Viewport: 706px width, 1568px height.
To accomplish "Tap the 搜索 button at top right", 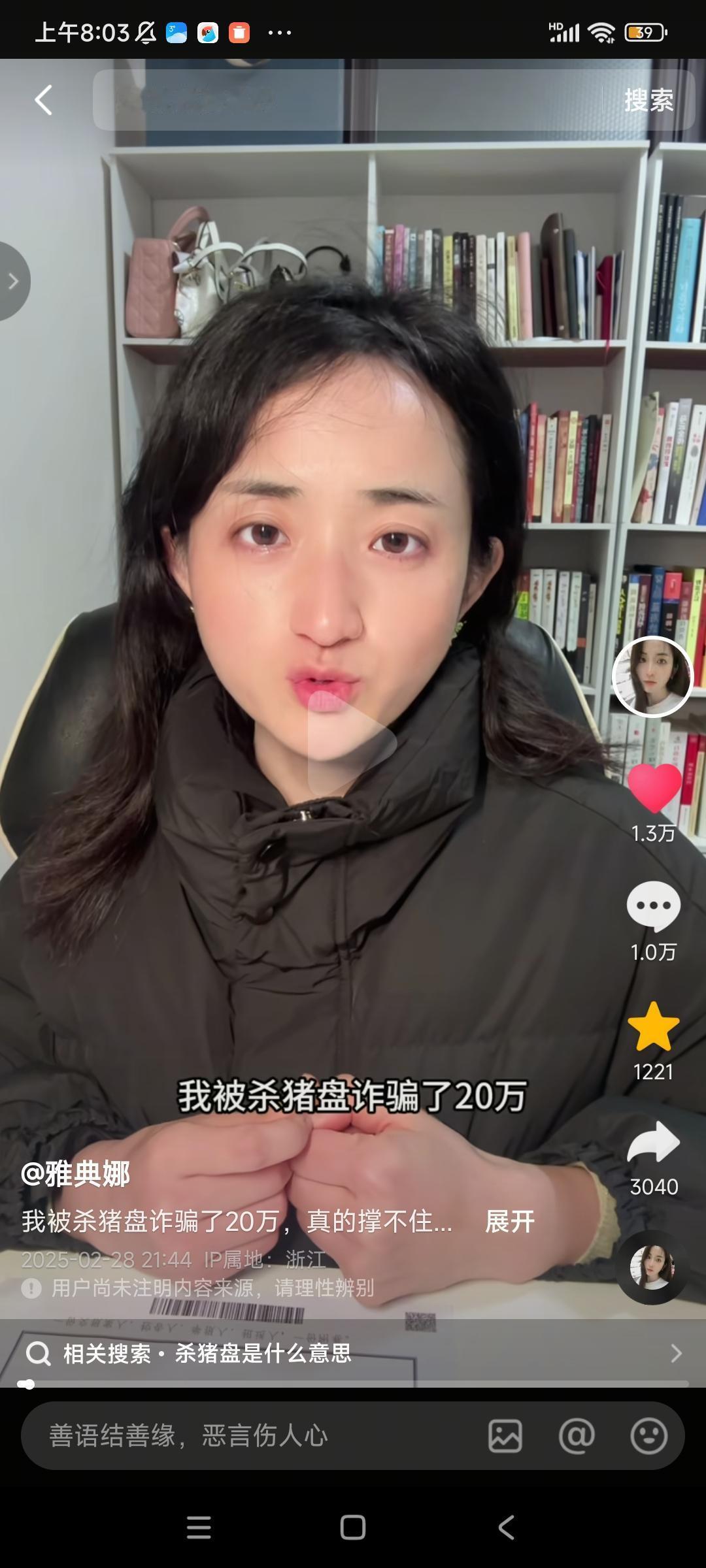I will pos(649,99).
